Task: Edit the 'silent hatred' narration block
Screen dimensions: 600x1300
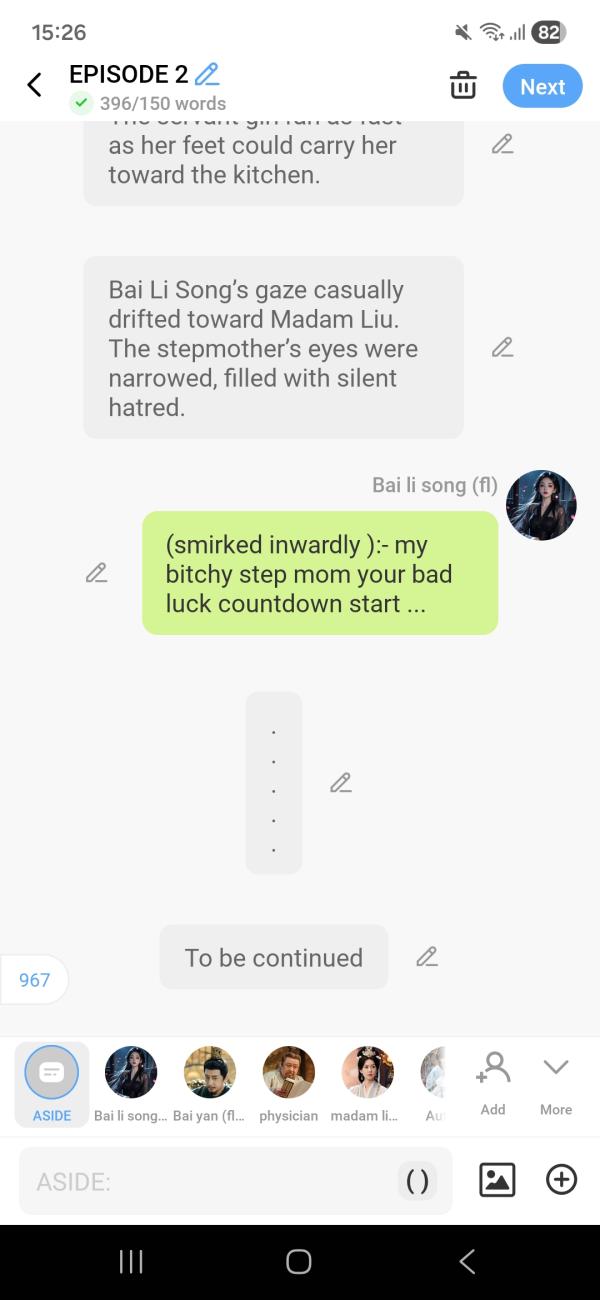Action: [x=502, y=348]
